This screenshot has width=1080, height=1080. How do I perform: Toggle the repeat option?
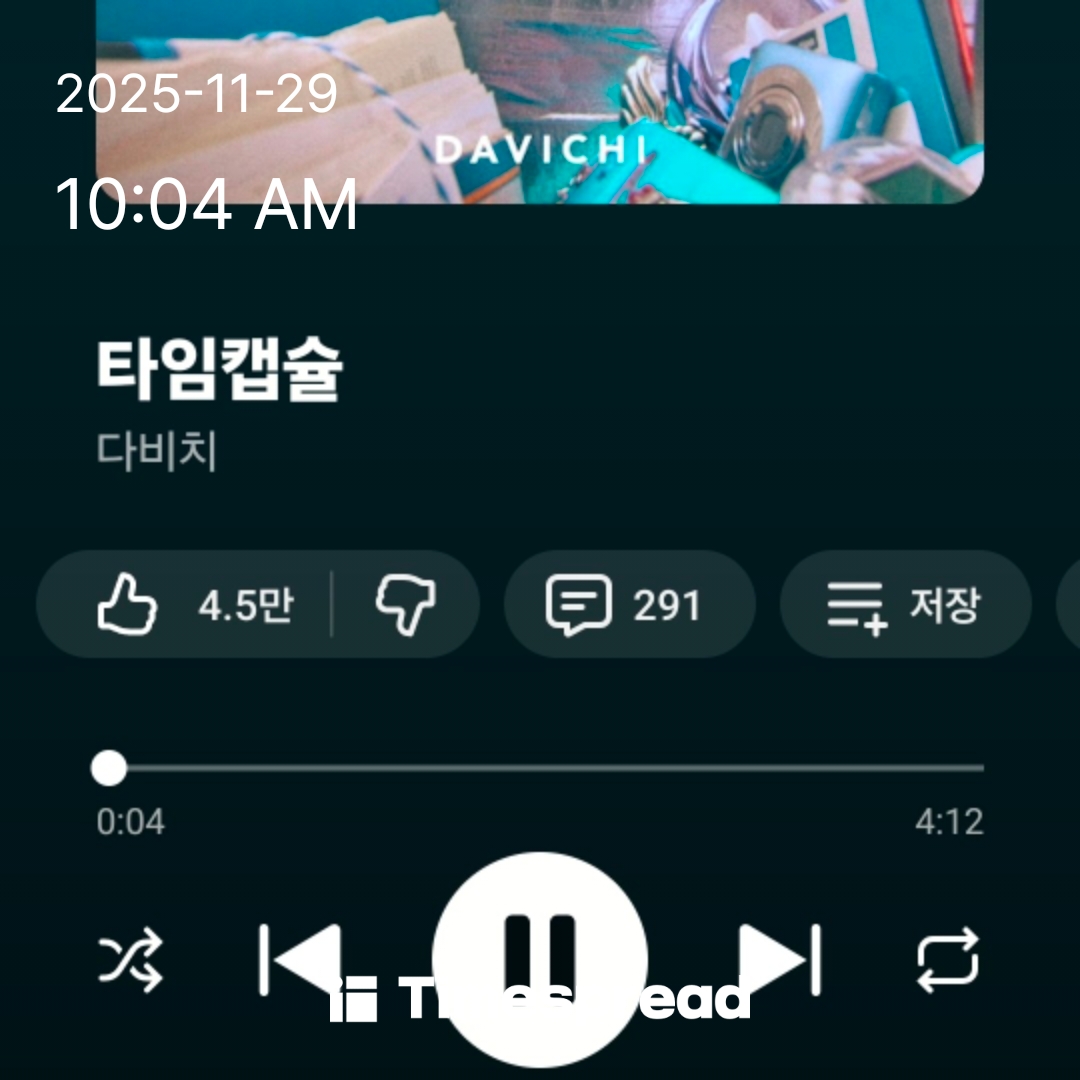tap(948, 959)
